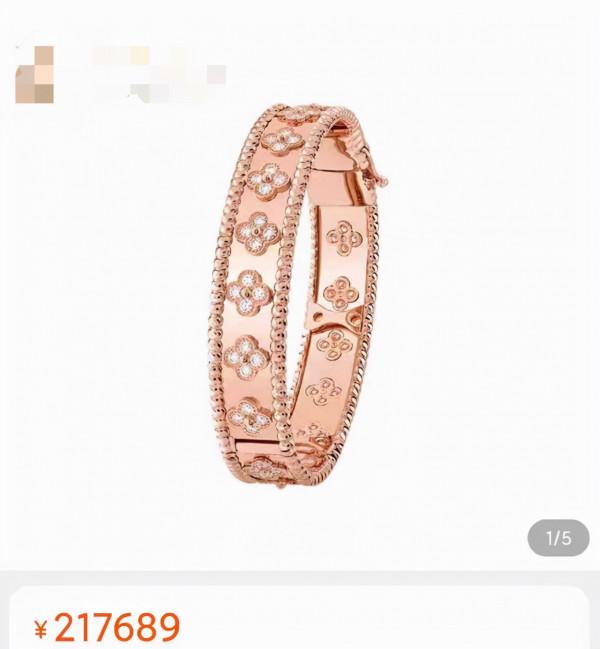Open the rose gold bracelet product photo

[300, 300]
